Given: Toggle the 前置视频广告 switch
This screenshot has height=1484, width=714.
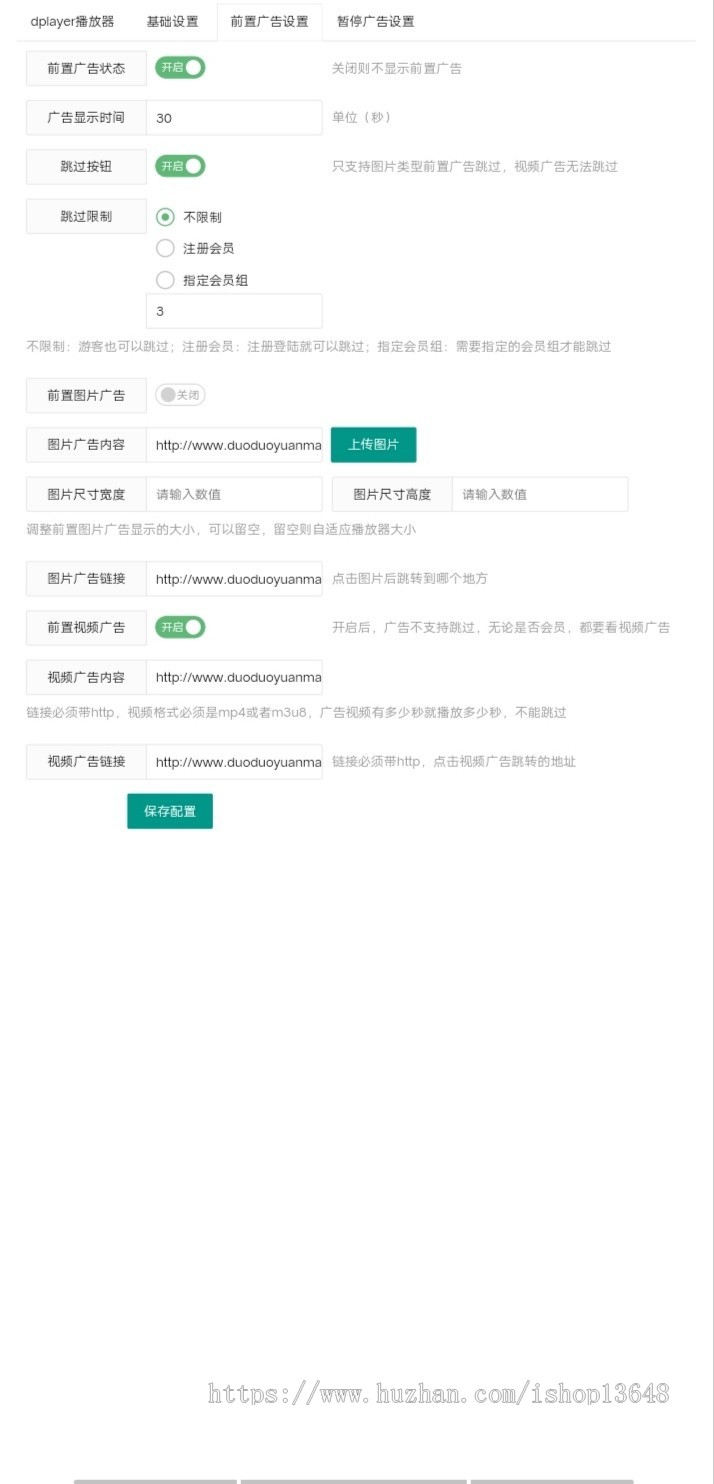Looking at the screenshot, I should pyautogui.click(x=180, y=627).
